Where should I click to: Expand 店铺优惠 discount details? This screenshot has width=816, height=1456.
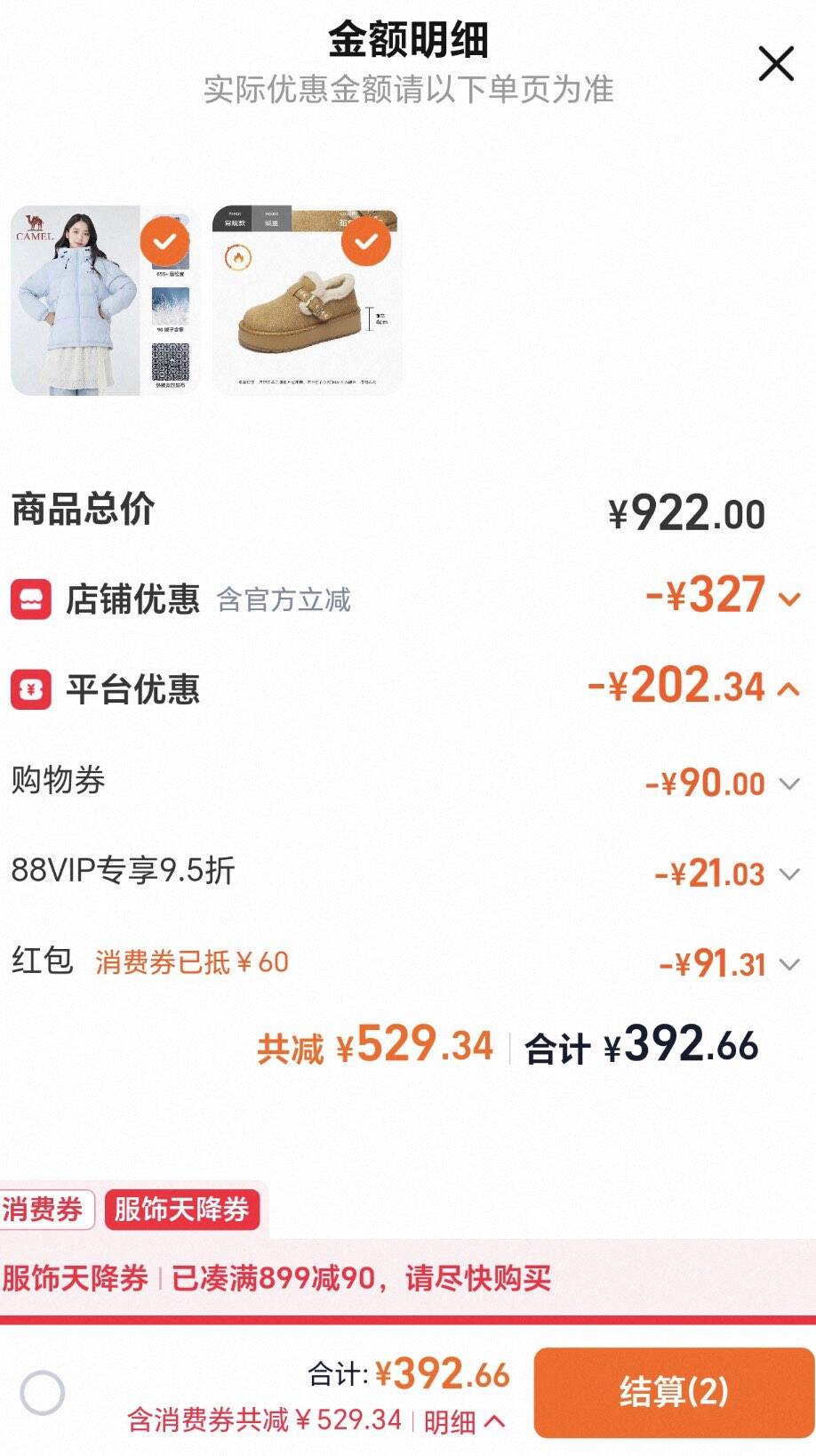point(788,599)
